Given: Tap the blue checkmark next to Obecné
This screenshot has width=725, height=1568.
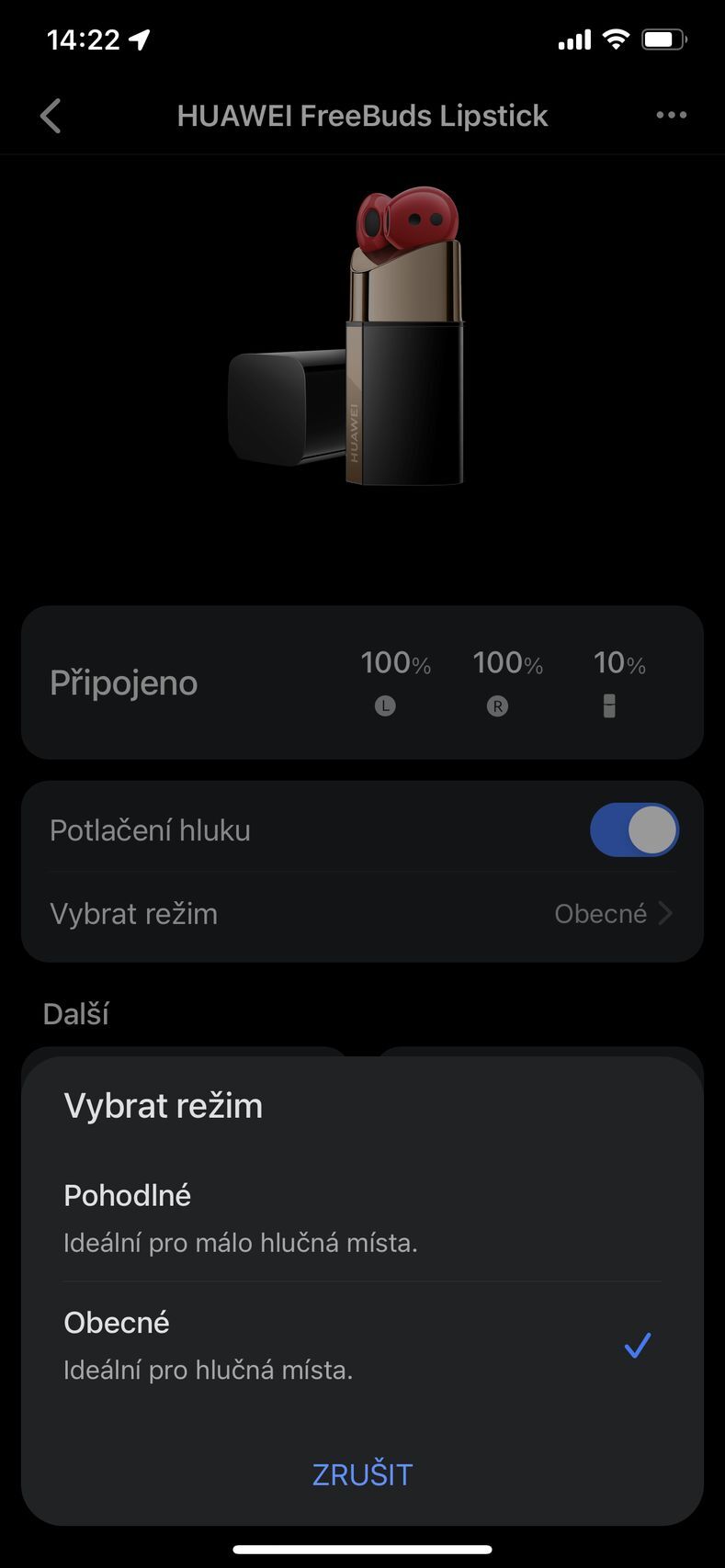Looking at the screenshot, I should [637, 1346].
